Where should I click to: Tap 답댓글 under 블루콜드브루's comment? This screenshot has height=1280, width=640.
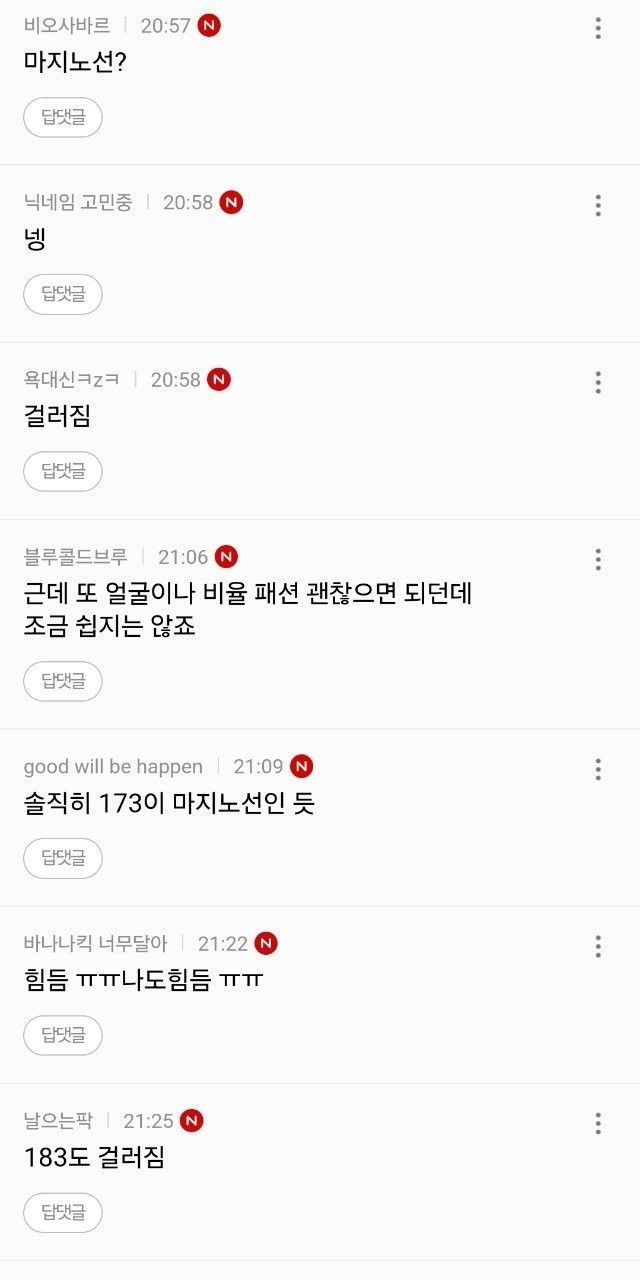click(63, 681)
